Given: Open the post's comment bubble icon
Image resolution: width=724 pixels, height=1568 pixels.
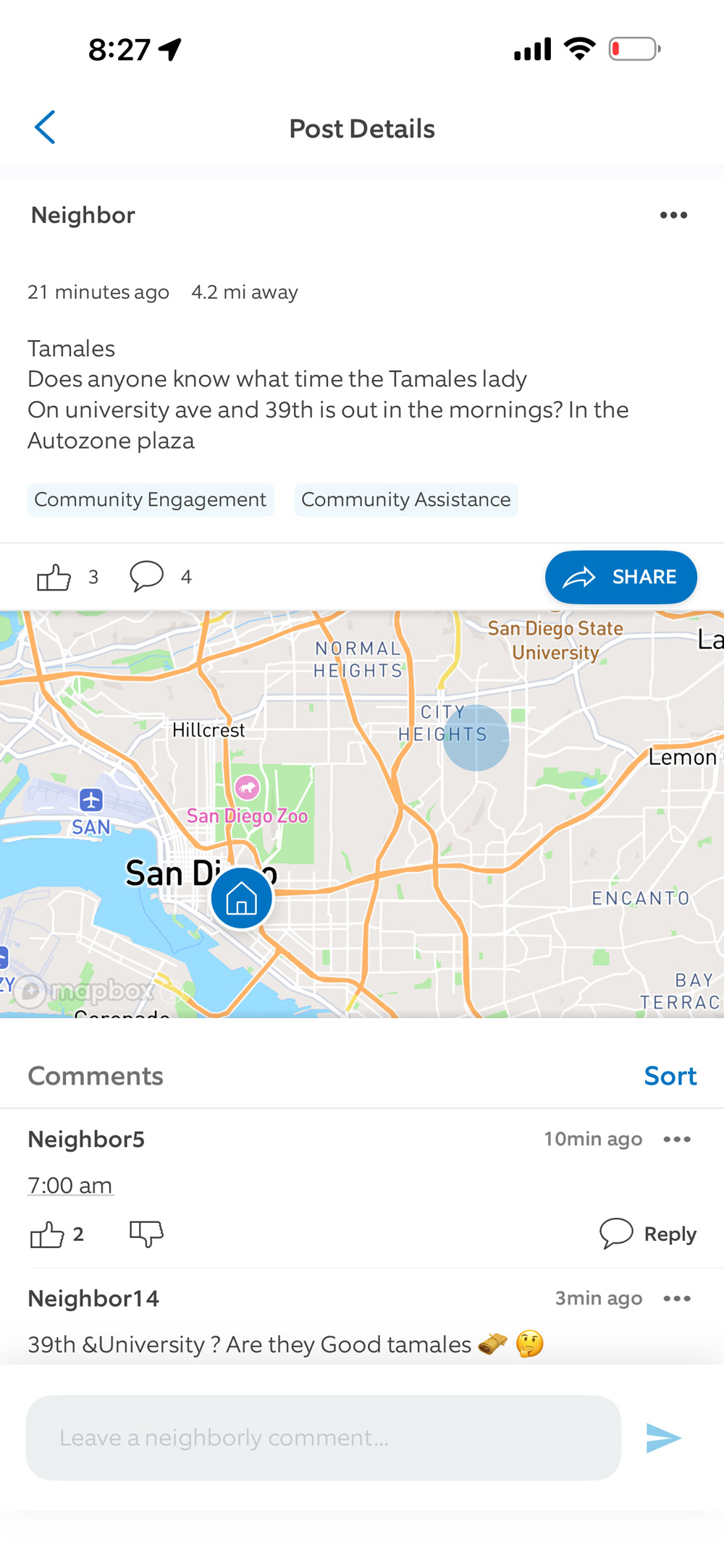Looking at the screenshot, I should tap(146, 577).
